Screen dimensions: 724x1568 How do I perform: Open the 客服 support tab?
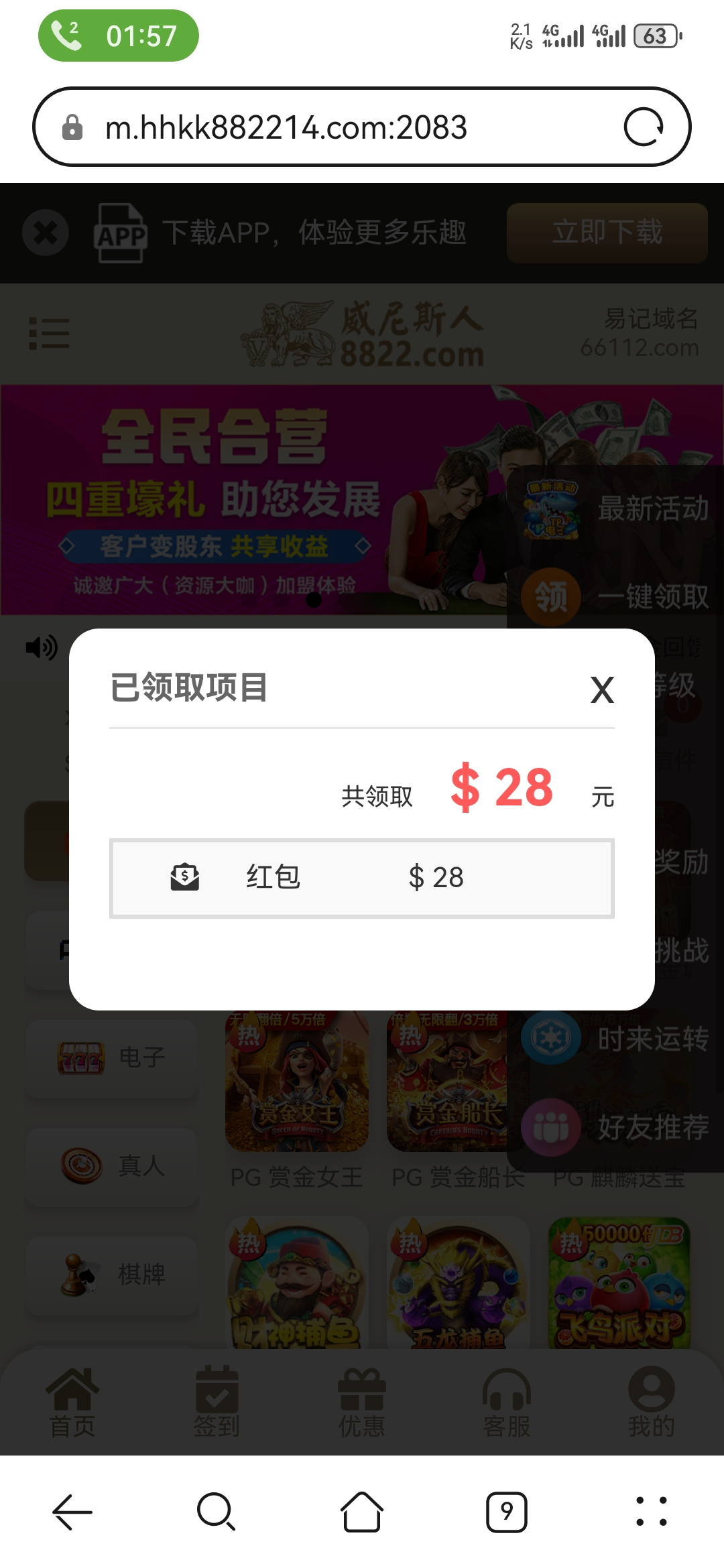(506, 1400)
